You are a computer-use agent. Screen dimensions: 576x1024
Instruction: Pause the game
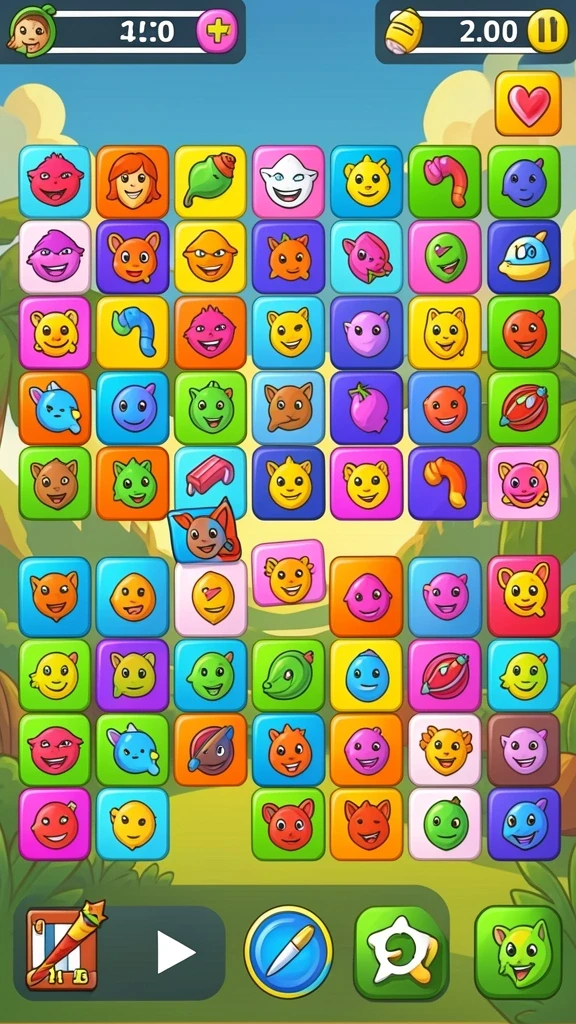tap(547, 31)
